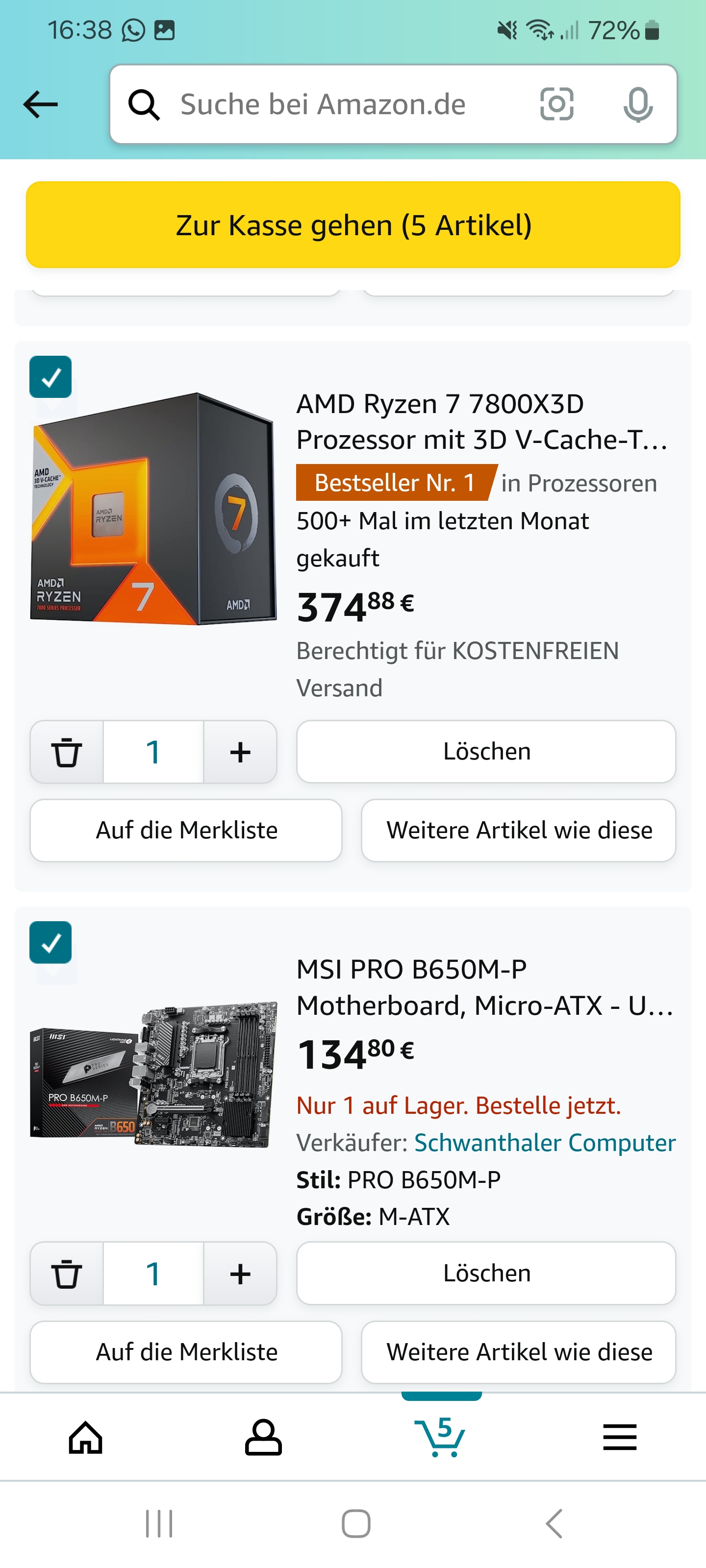
Task: Open the hamburger menu tab
Action: pyautogui.click(x=620, y=1437)
